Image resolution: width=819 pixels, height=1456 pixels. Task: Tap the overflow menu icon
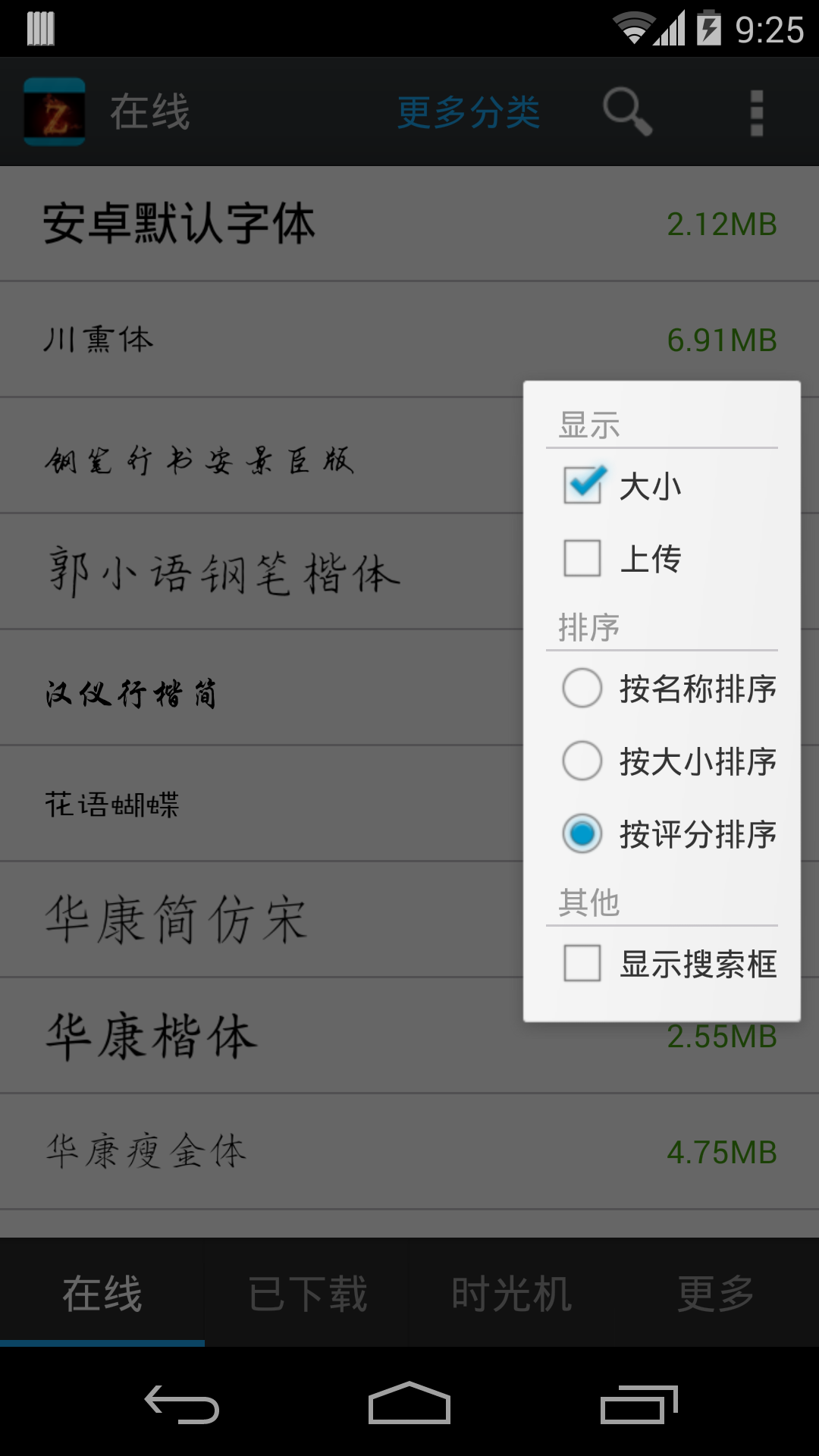click(x=756, y=112)
